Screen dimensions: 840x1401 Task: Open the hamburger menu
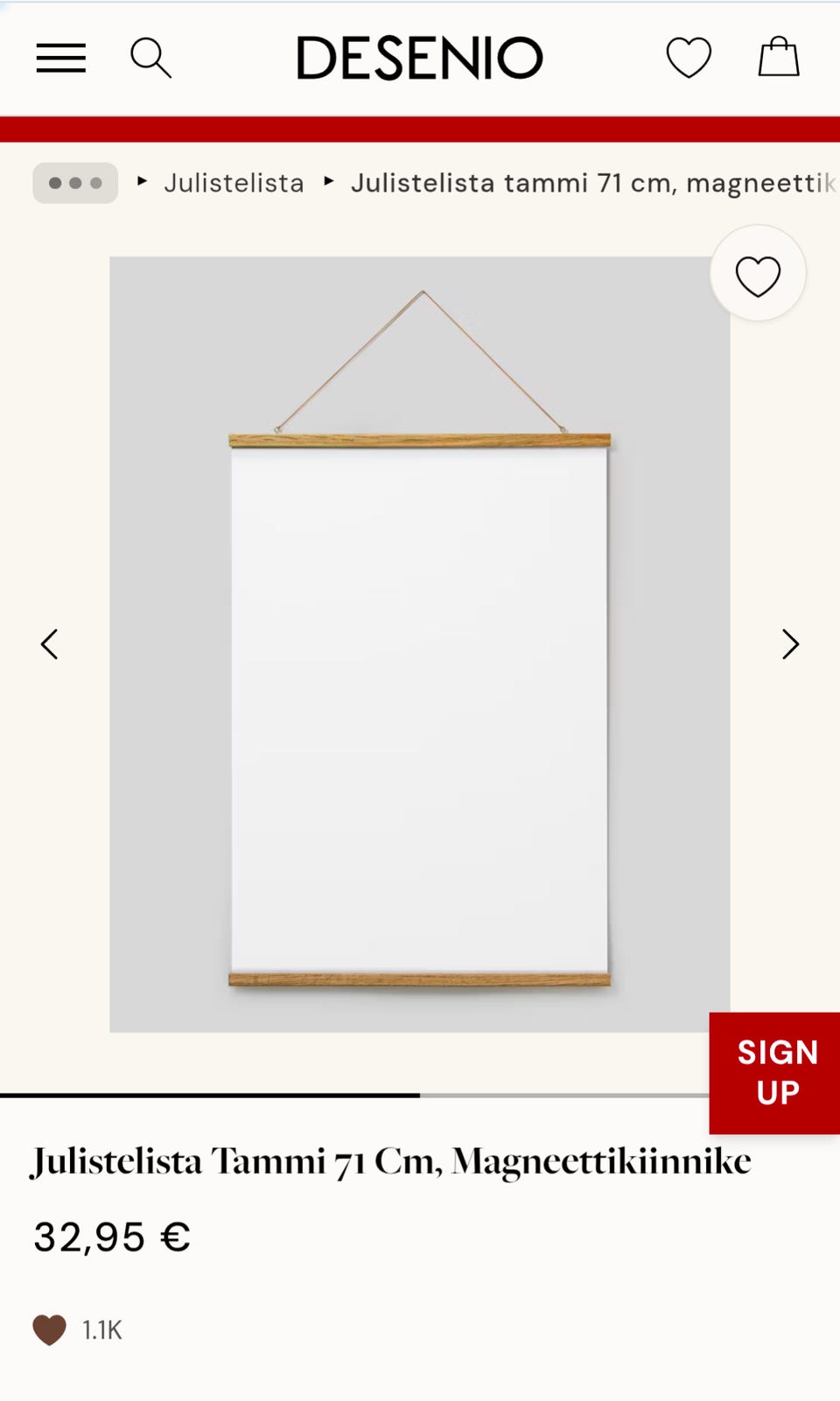[61, 58]
